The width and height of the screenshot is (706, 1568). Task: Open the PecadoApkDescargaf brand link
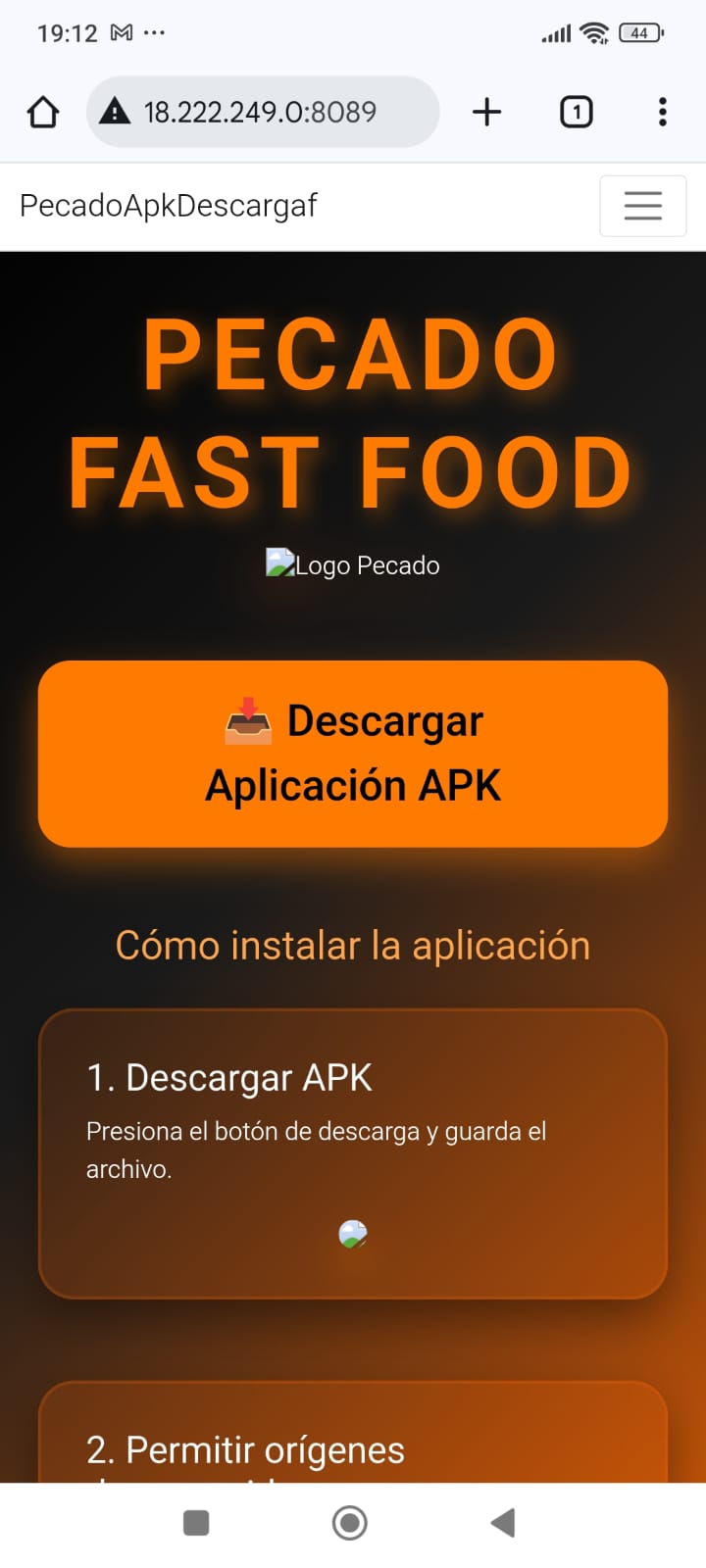tap(169, 206)
